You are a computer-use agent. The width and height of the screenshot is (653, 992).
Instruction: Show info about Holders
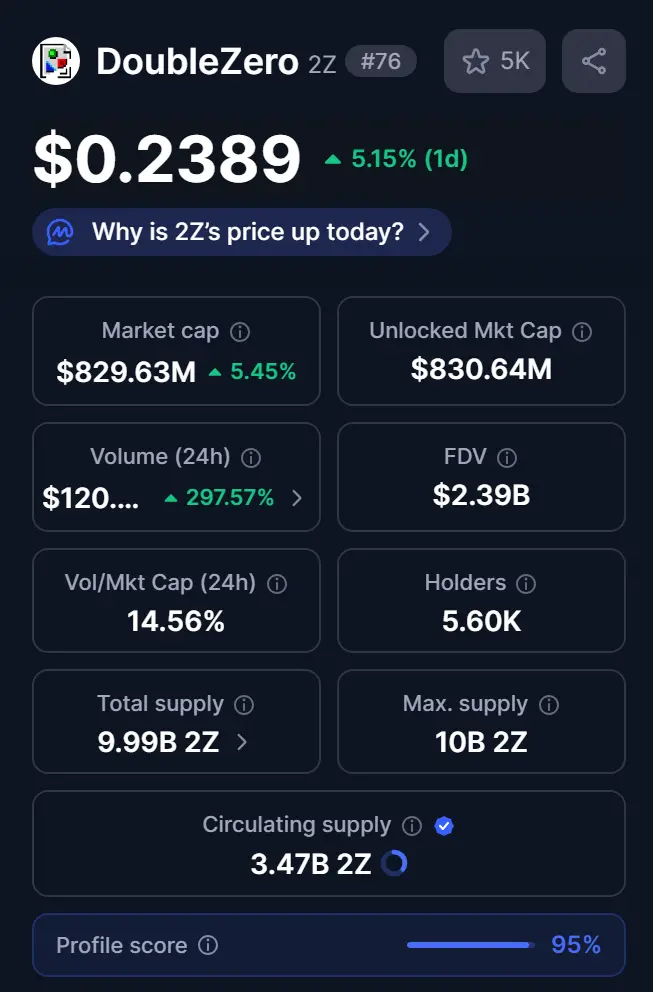coord(526,584)
